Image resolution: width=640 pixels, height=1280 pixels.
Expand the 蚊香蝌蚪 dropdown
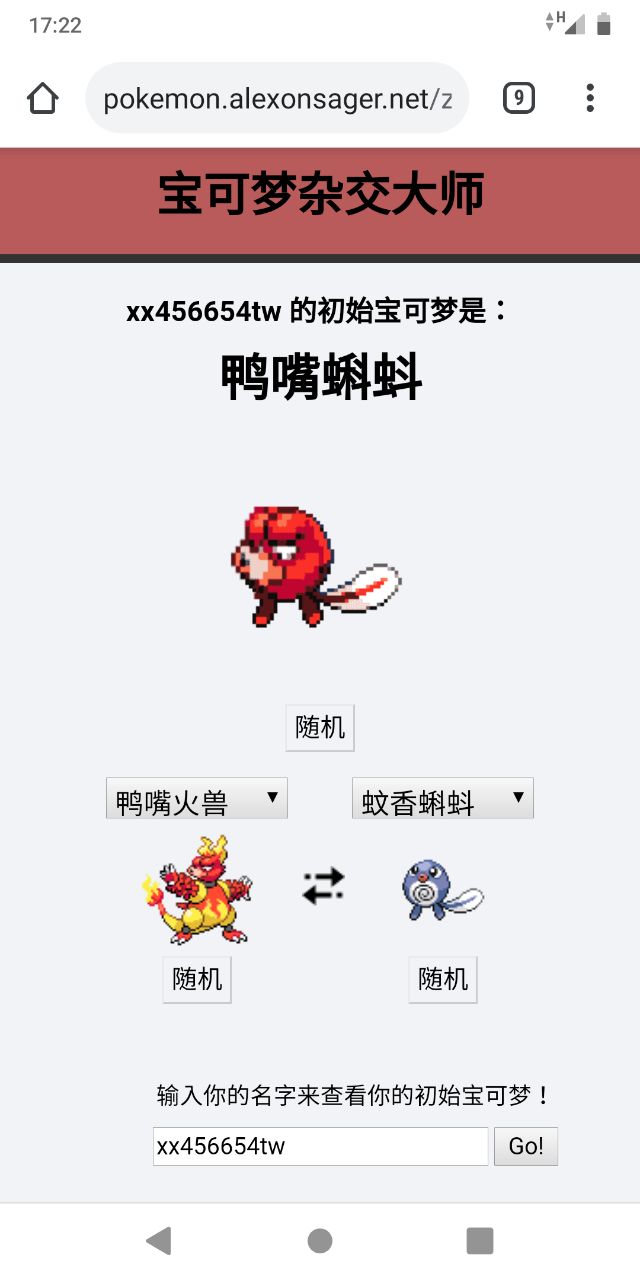click(443, 800)
